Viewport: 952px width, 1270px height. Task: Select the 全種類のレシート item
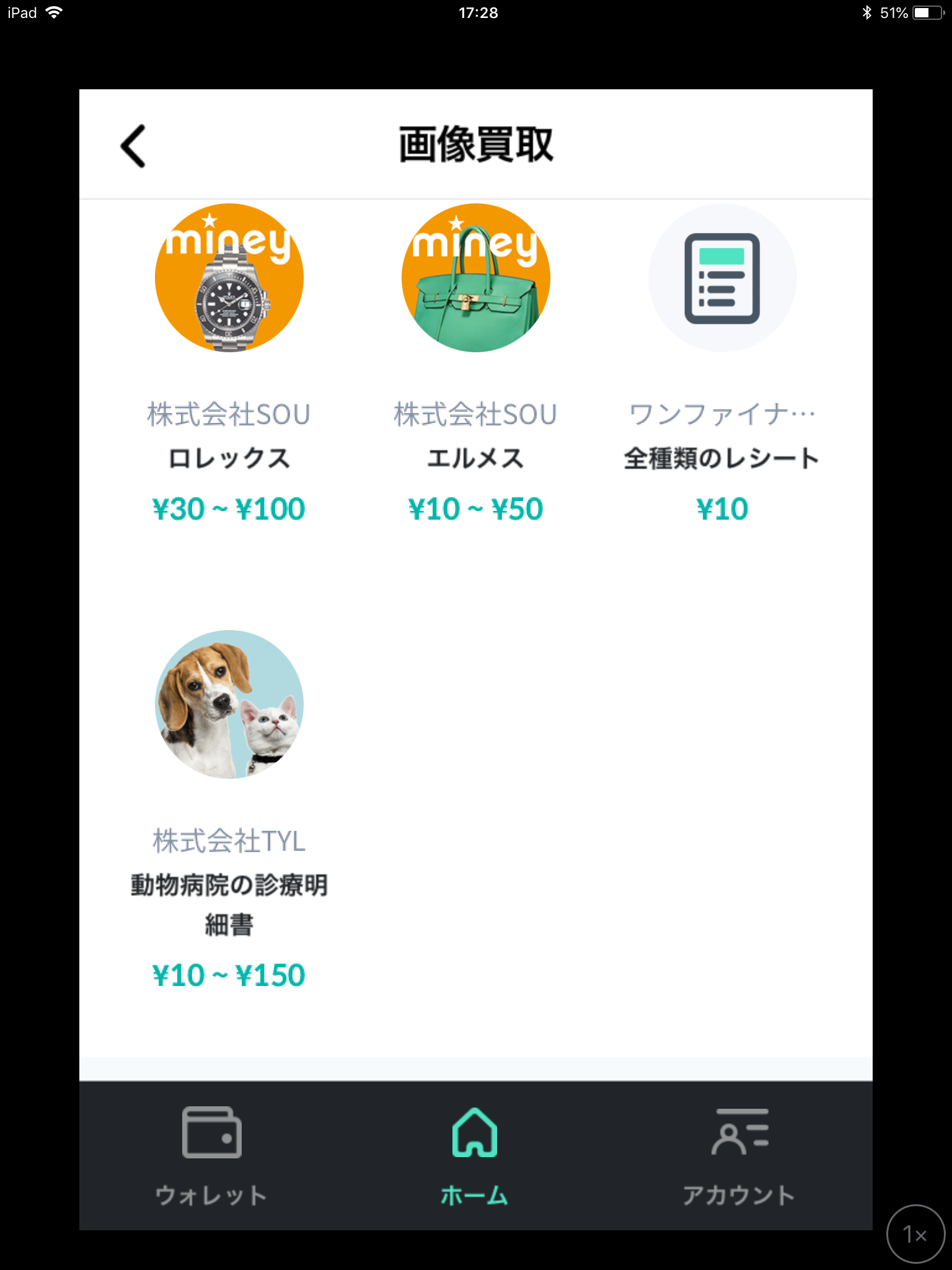[722, 278]
